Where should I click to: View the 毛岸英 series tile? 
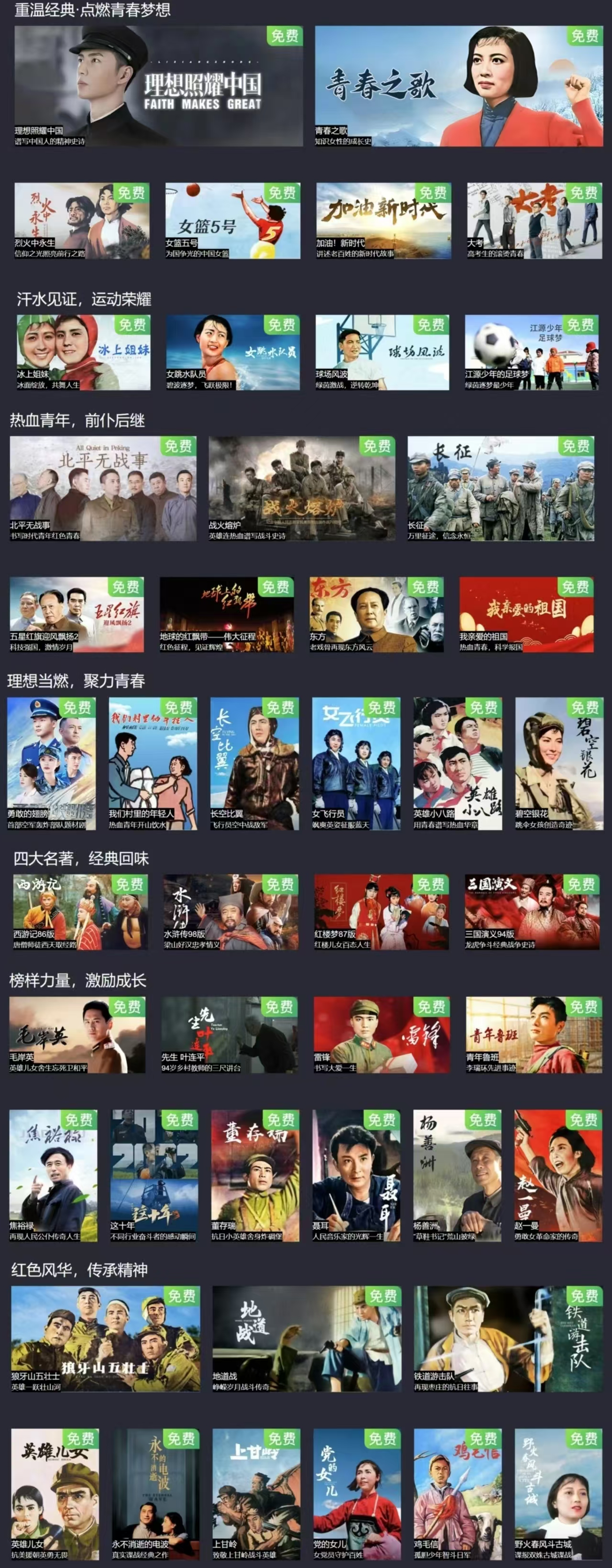coord(77,1035)
